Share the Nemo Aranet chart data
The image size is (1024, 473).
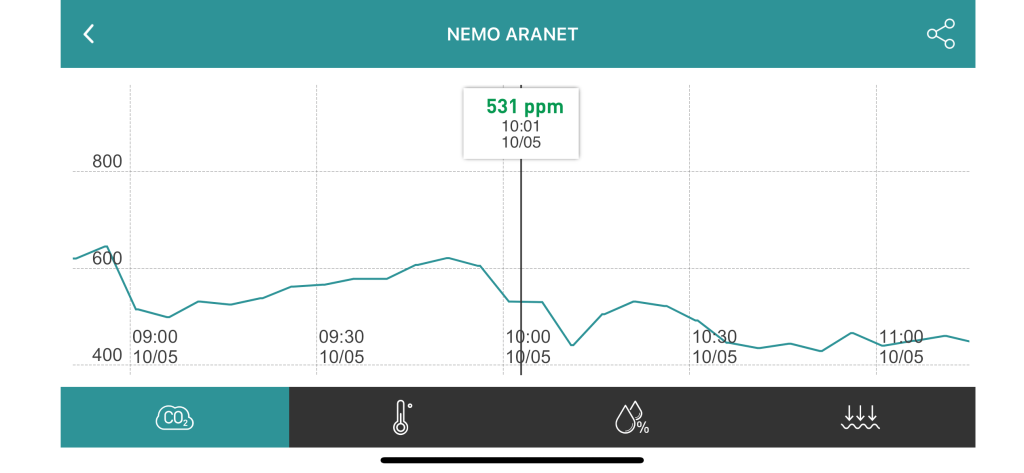pyautogui.click(x=940, y=34)
